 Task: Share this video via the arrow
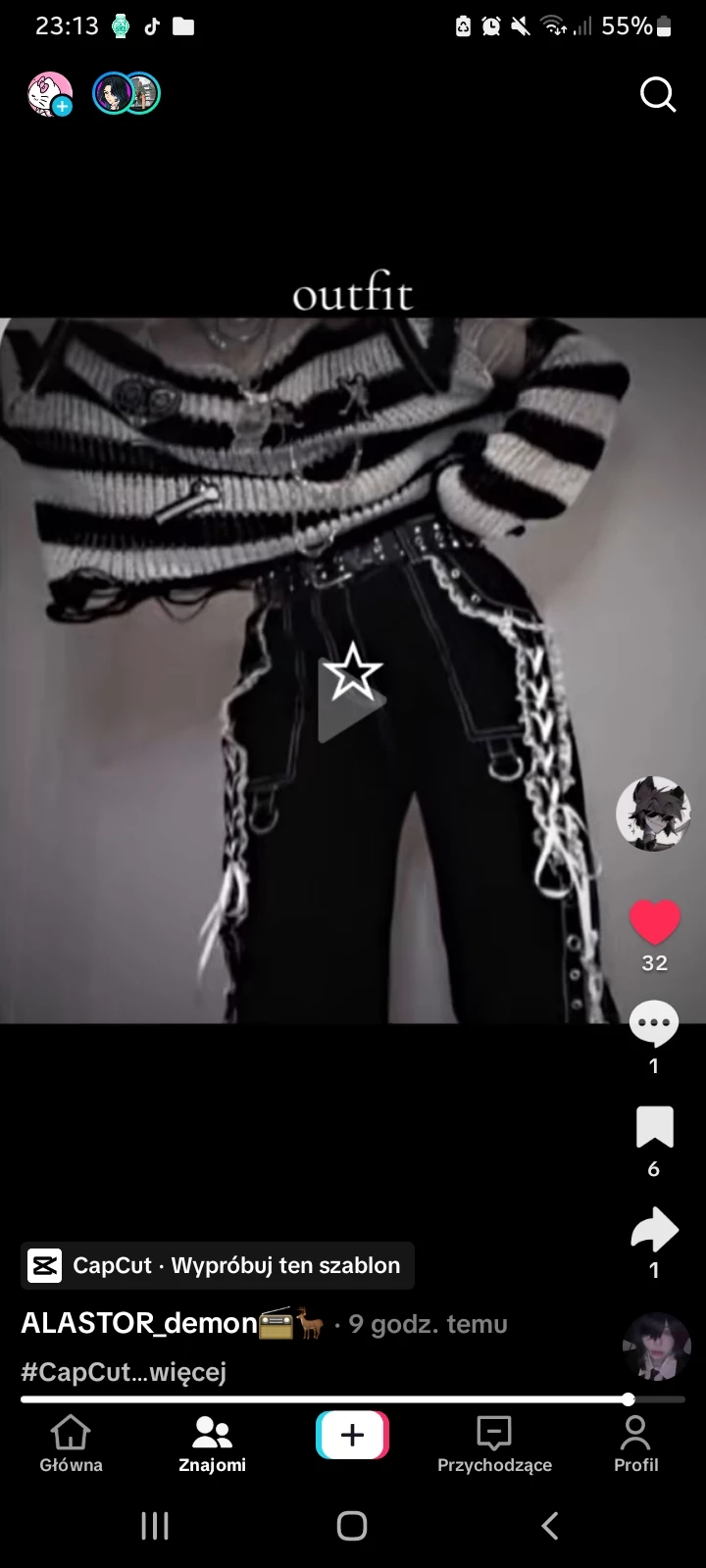click(x=654, y=1230)
